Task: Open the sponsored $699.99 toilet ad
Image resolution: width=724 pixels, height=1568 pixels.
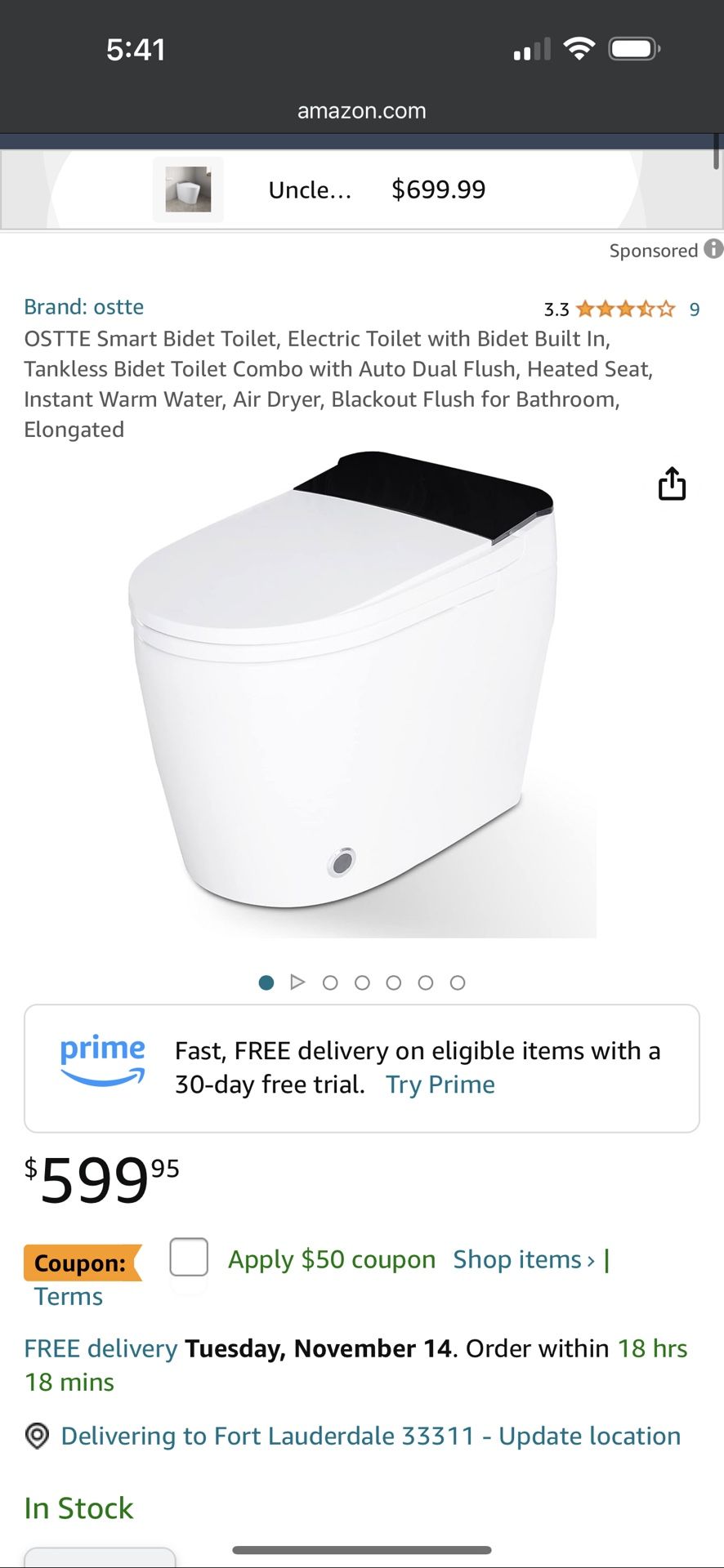Action: pyautogui.click(x=361, y=189)
